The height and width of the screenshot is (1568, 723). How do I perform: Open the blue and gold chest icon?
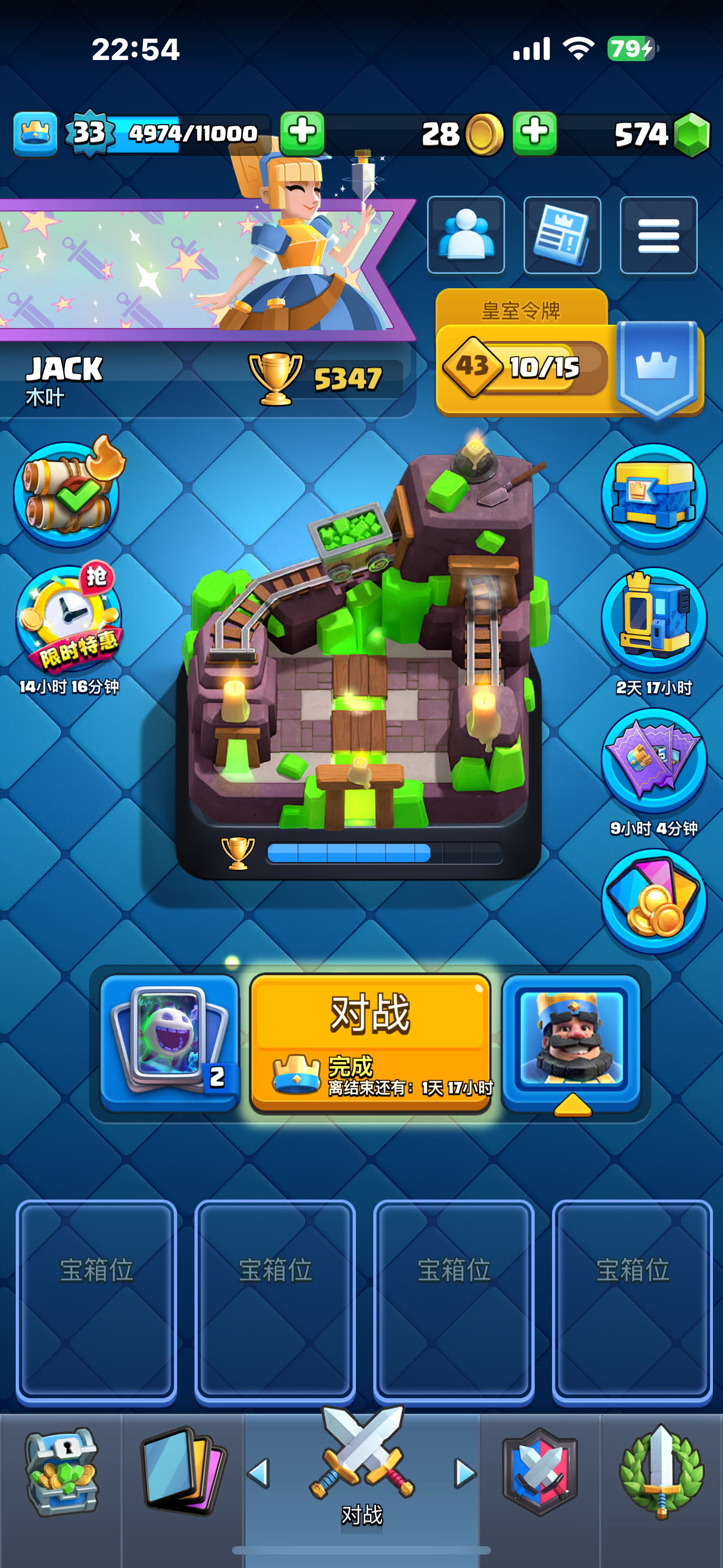click(654, 496)
